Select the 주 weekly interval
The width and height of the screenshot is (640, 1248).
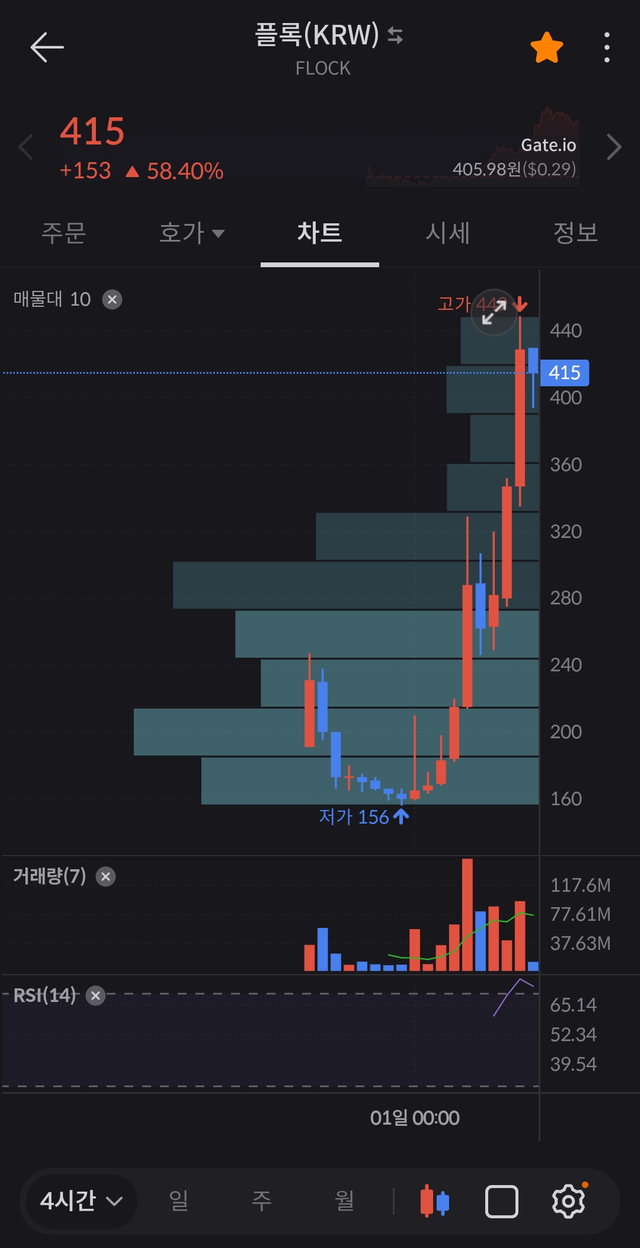pos(262,1201)
